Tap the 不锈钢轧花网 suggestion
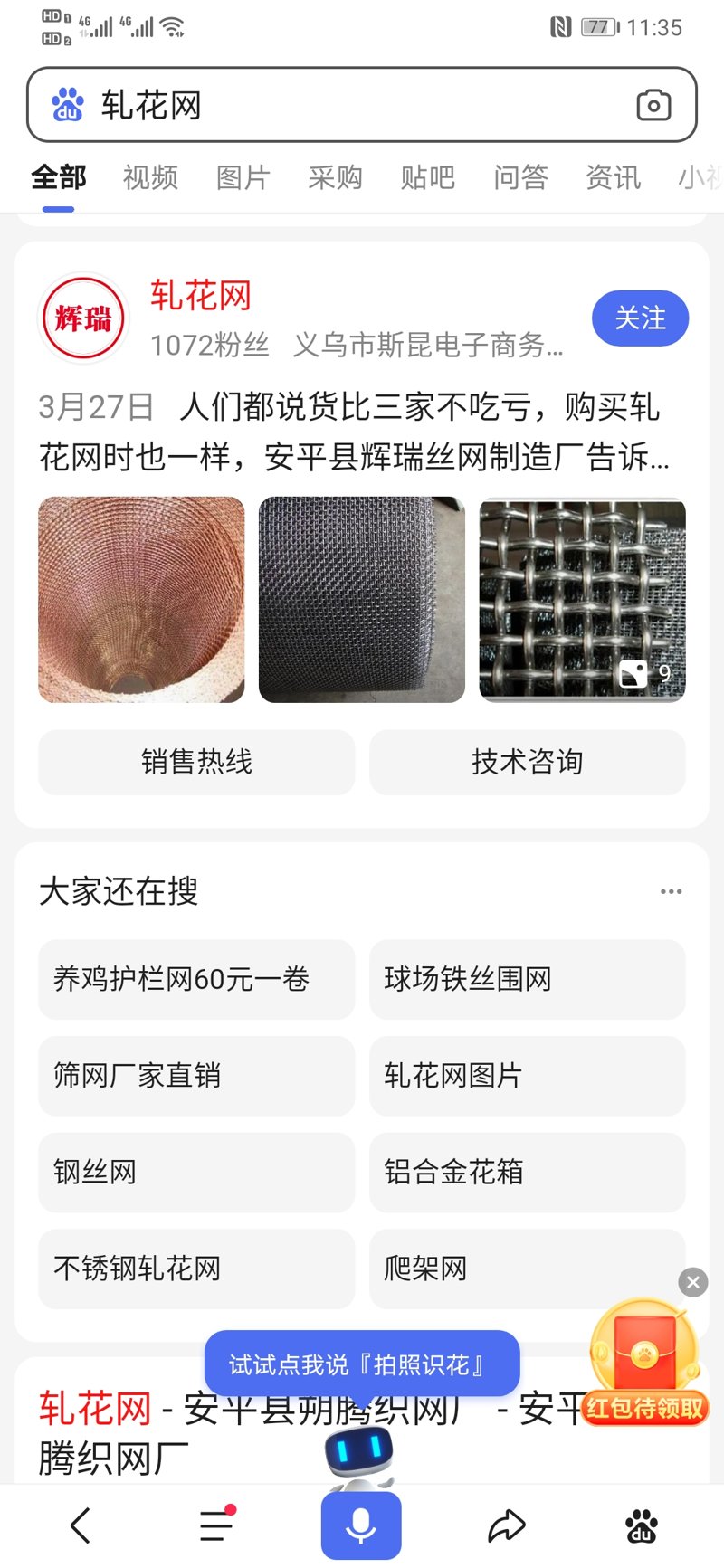This screenshot has width=724, height=1568. 196,1269
